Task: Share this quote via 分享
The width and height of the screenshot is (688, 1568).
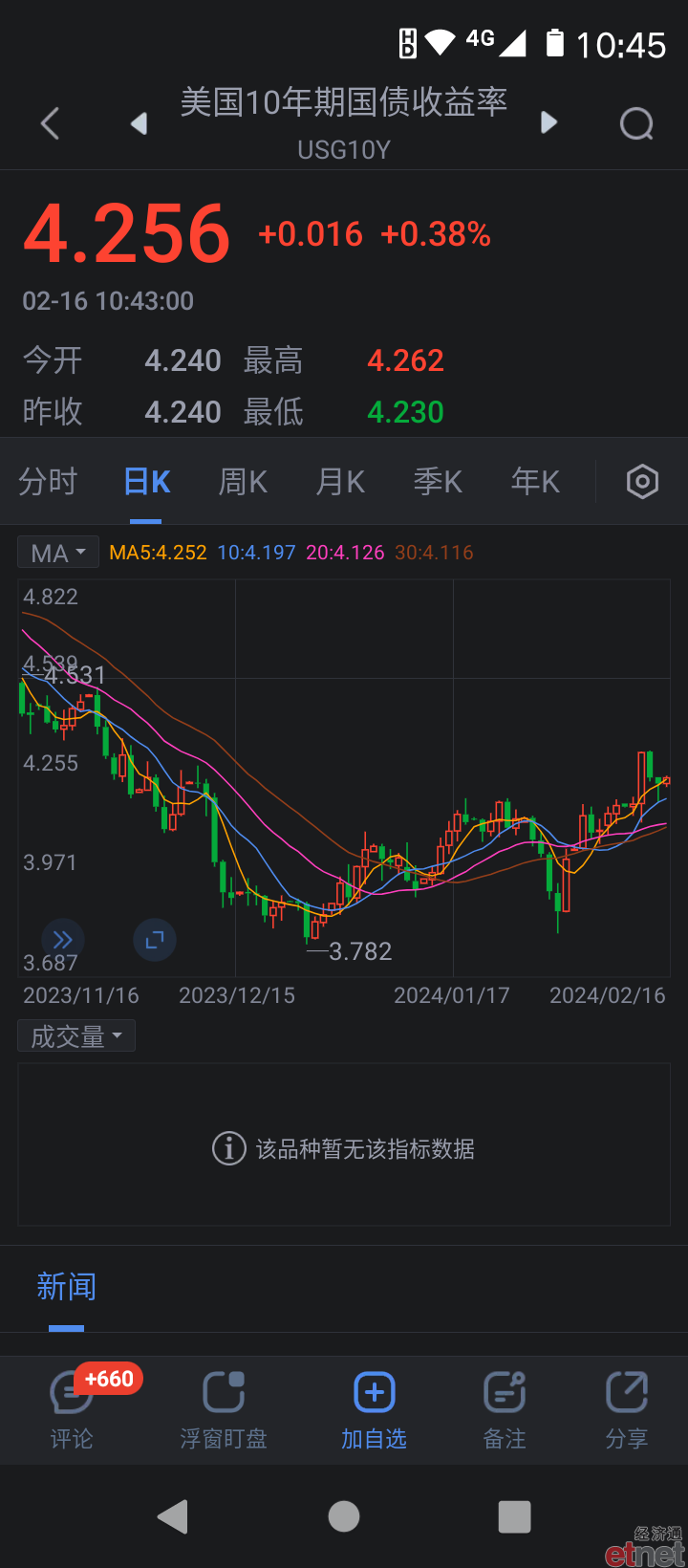Action: coord(627,1409)
